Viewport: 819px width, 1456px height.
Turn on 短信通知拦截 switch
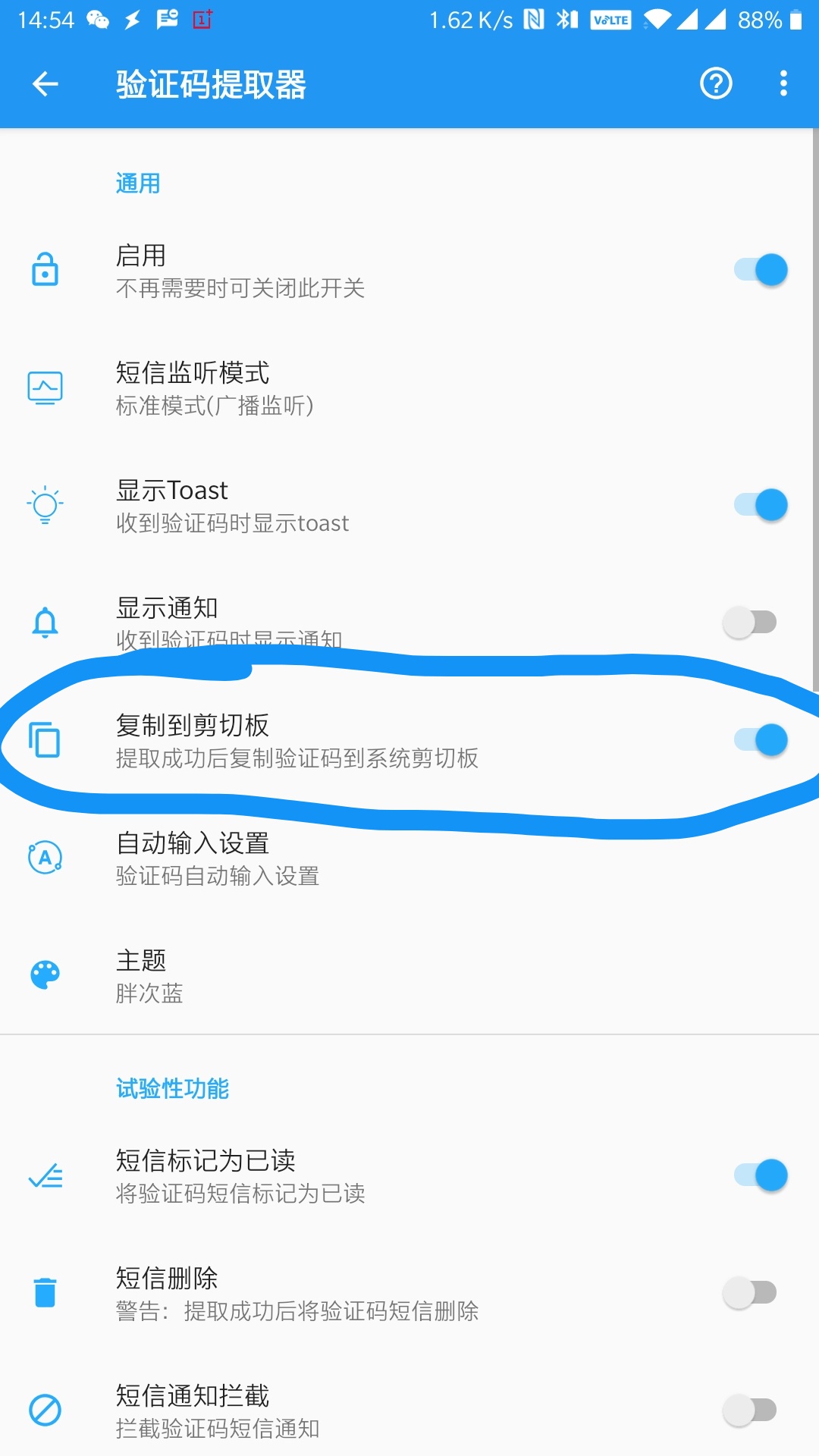pyautogui.click(x=750, y=1410)
